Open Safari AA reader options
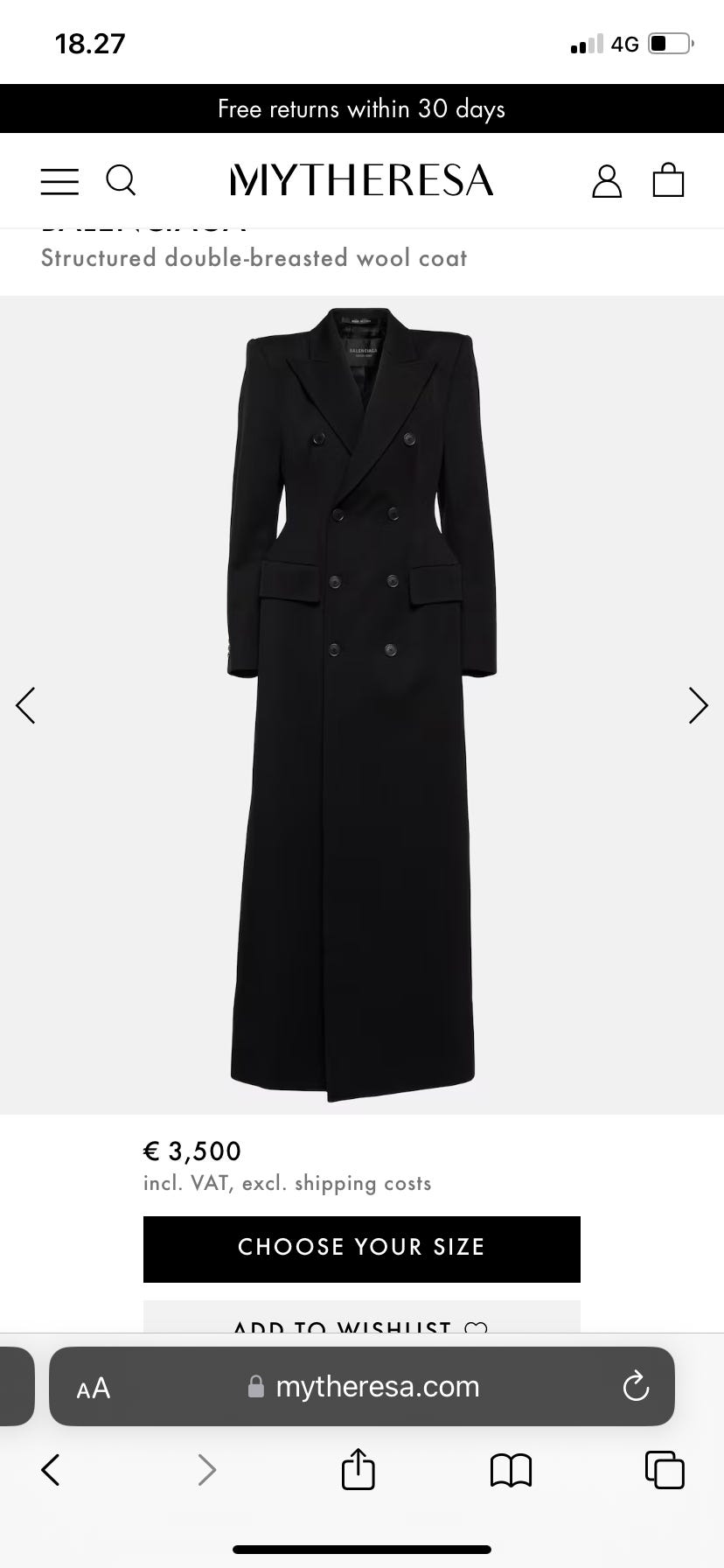Screen dimensions: 724x1568 tap(94, 1388)
